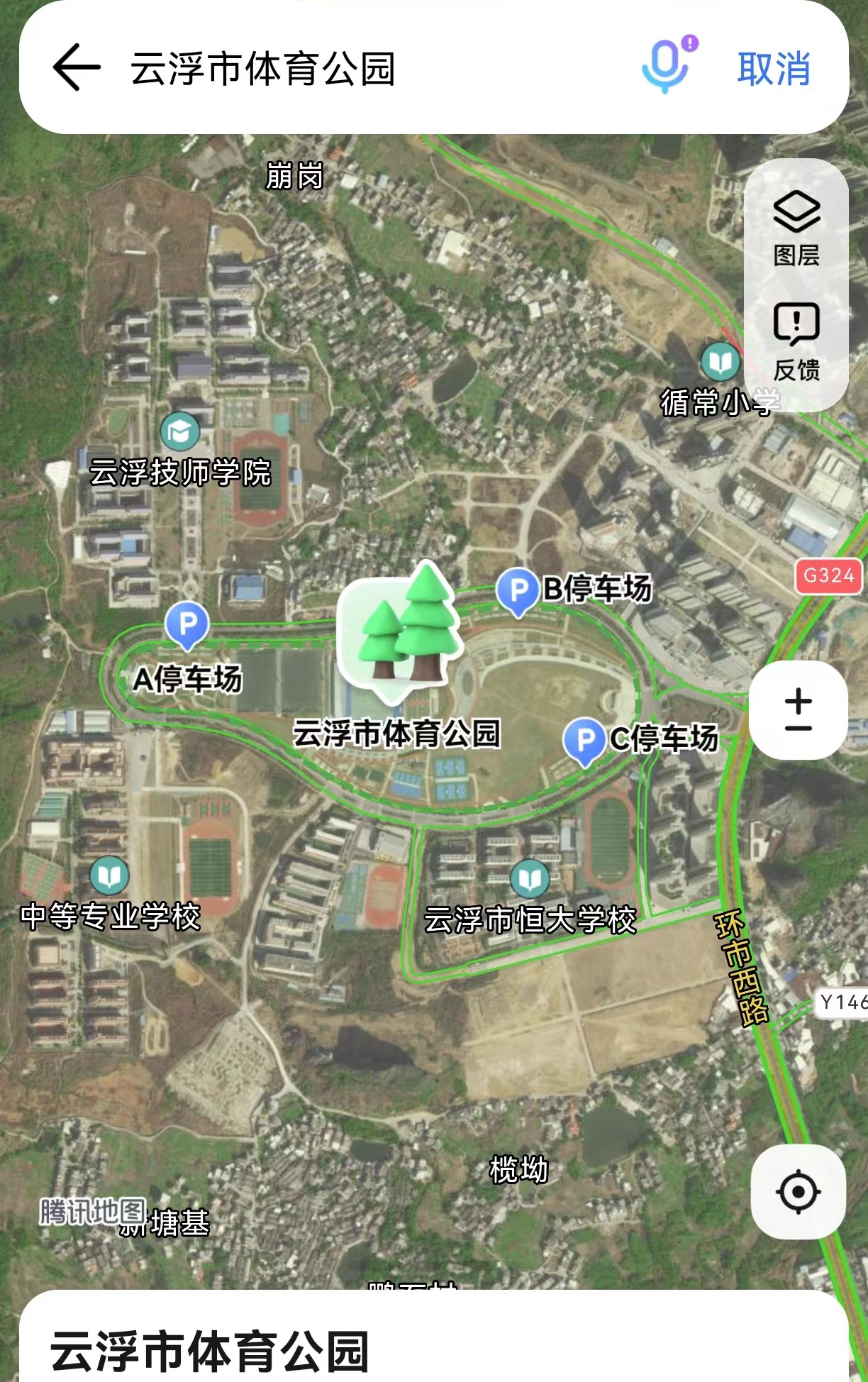Image resolution: width=868 pixels, height=1382 pixels.
Task: Center the map on my location
Action: coord(798,1192)
